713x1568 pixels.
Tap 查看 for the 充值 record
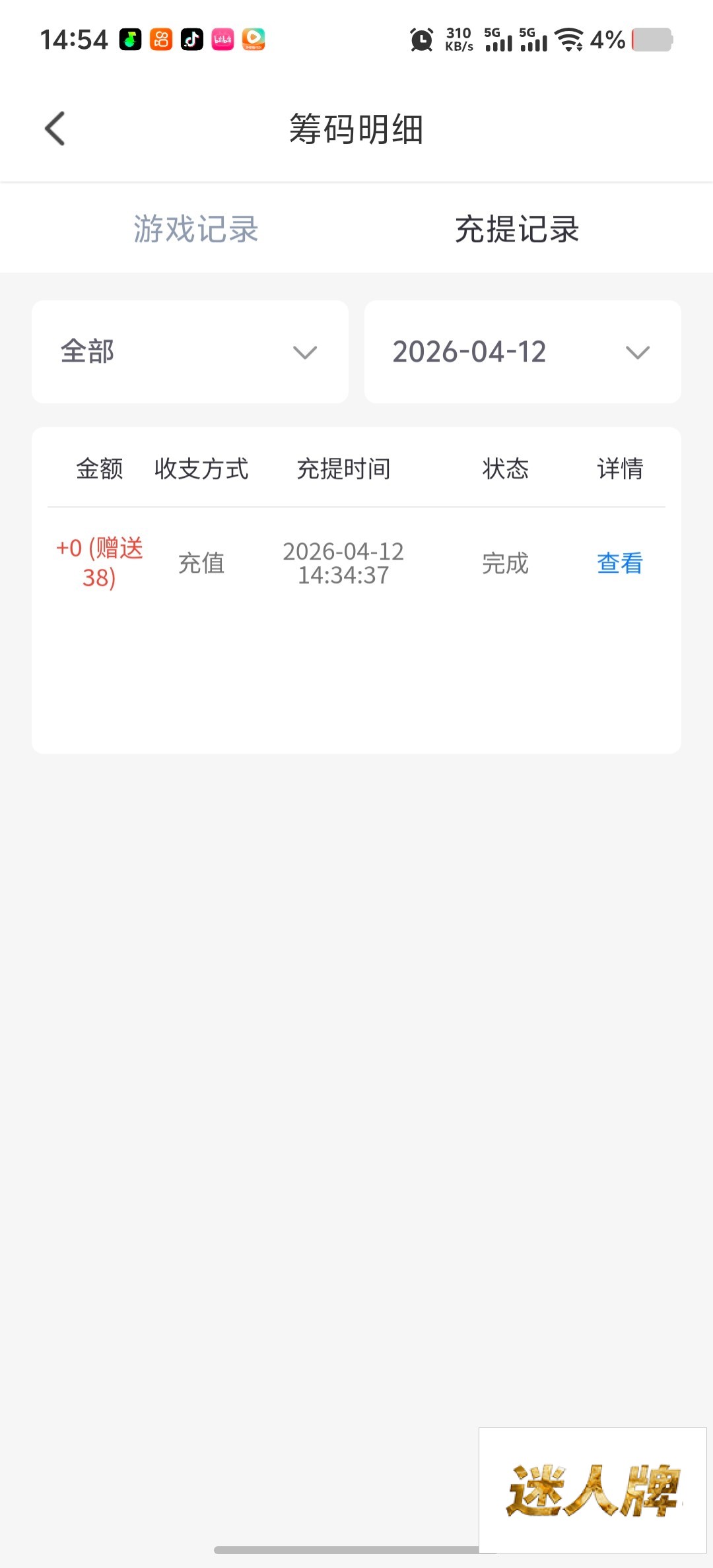click(x=619, y=563)
